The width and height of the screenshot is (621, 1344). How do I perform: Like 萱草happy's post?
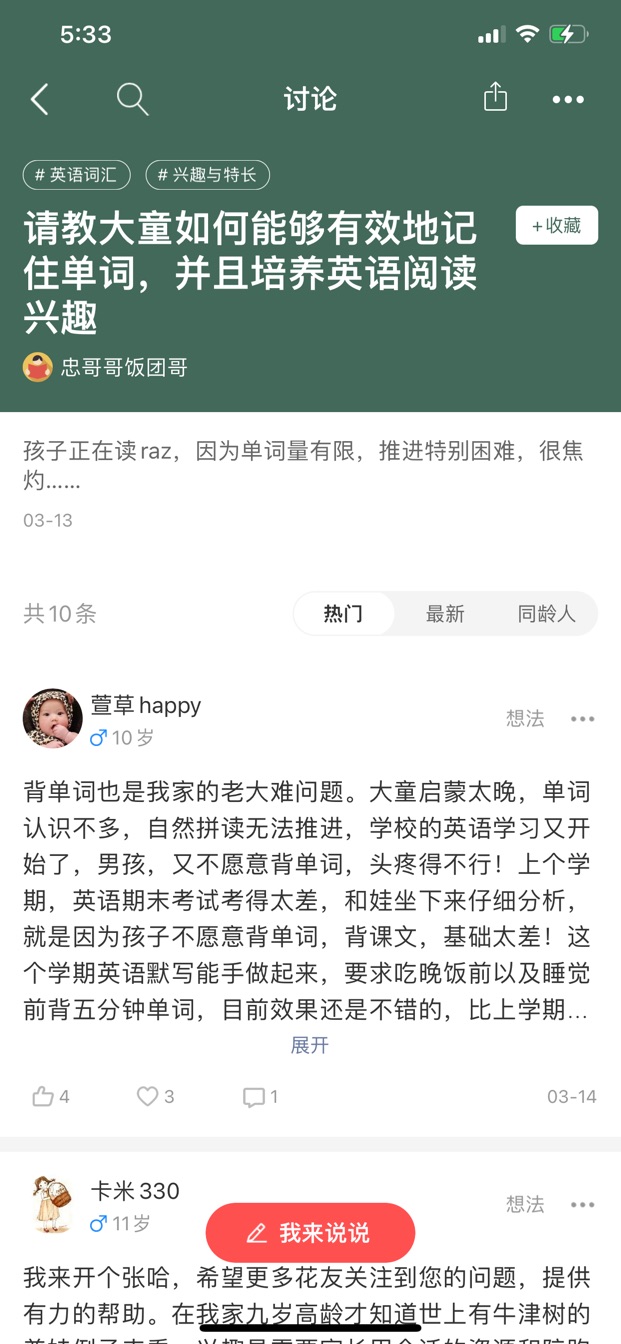tap(50, 1096)
